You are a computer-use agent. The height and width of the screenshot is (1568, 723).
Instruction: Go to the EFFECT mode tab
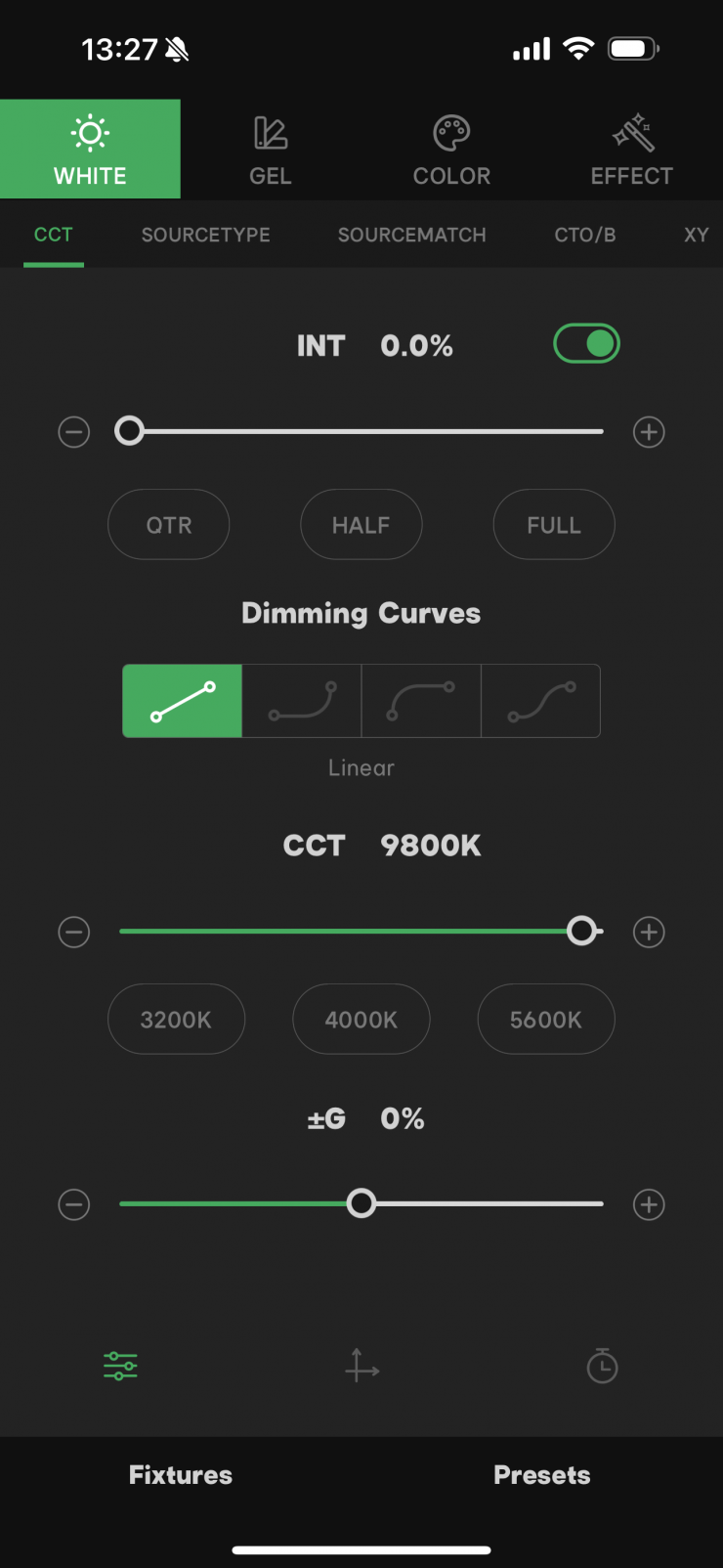click(x=631, y=150)
